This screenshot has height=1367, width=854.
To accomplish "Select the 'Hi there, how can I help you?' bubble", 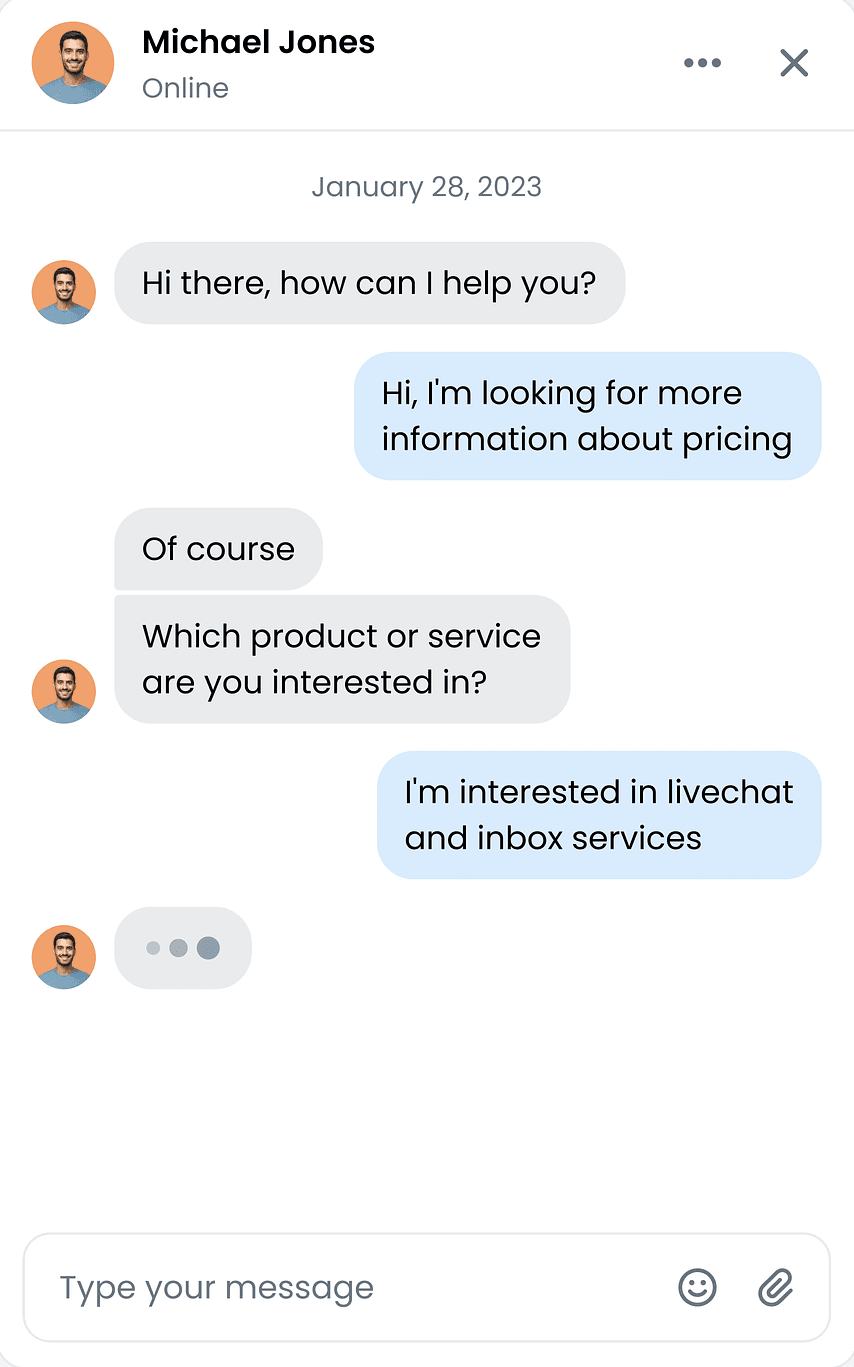I will [x=369, y=283].
